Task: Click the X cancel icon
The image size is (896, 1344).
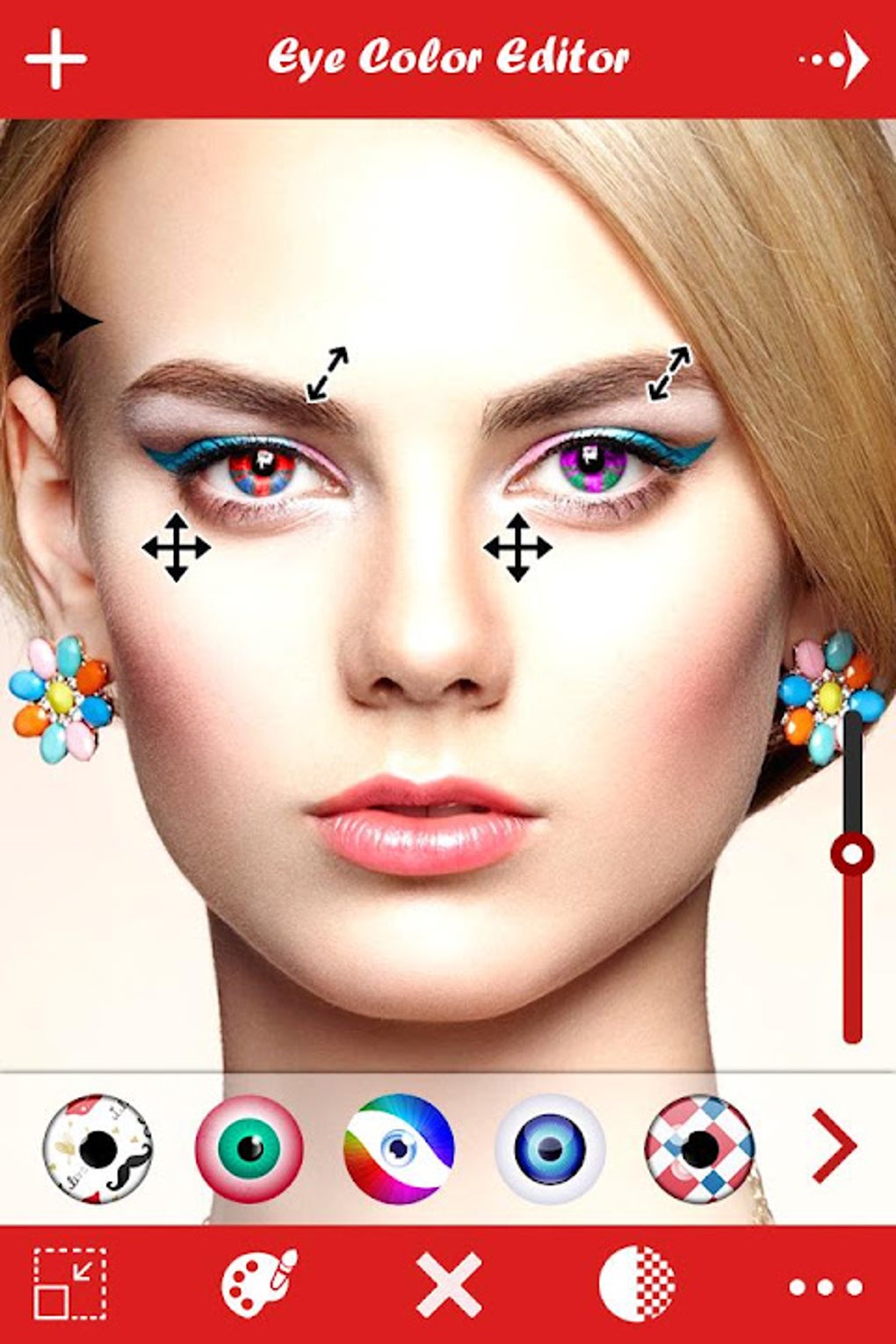Action: tap(448, 1283)
